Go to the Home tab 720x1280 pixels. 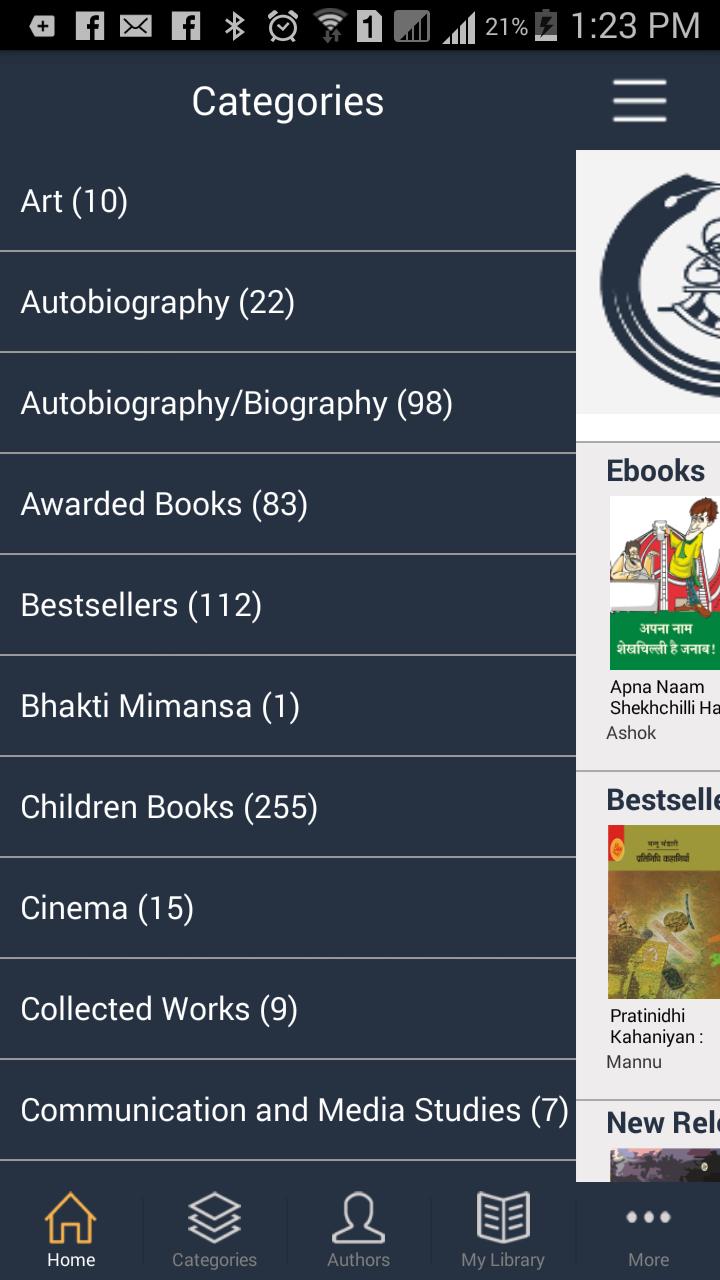(71, 1232)
